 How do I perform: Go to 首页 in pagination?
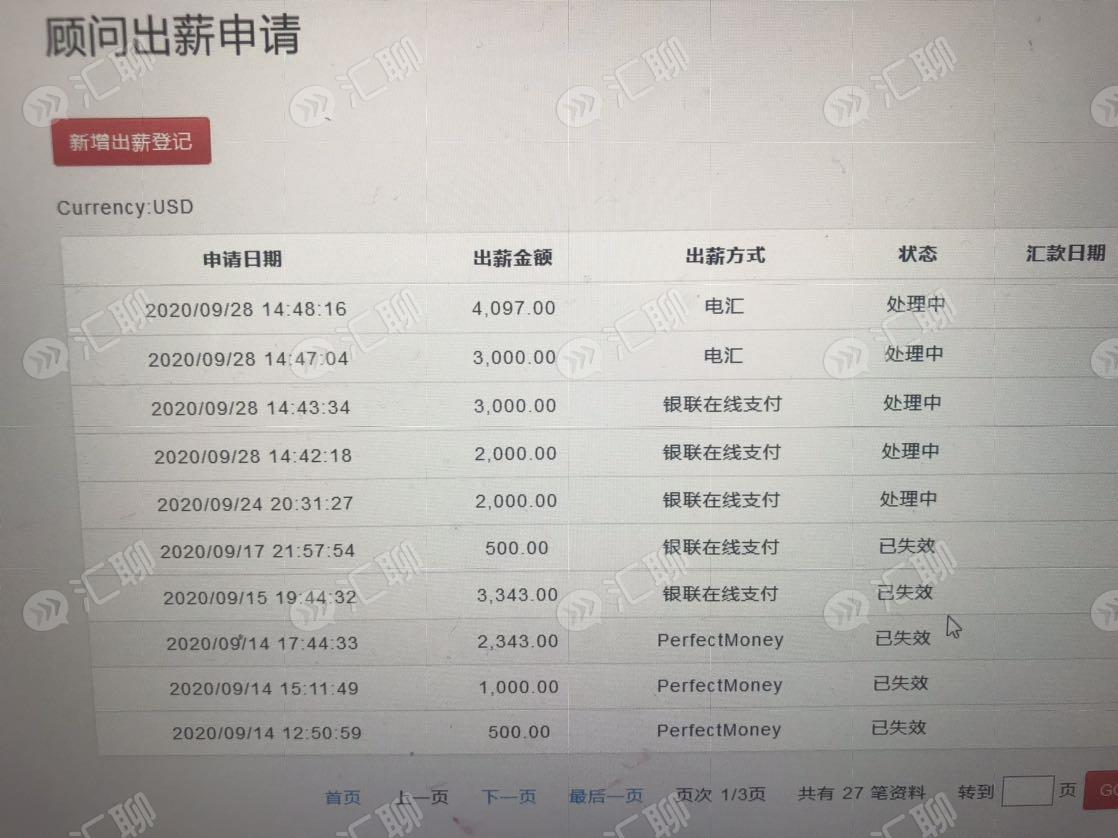(x=343, y=797)
